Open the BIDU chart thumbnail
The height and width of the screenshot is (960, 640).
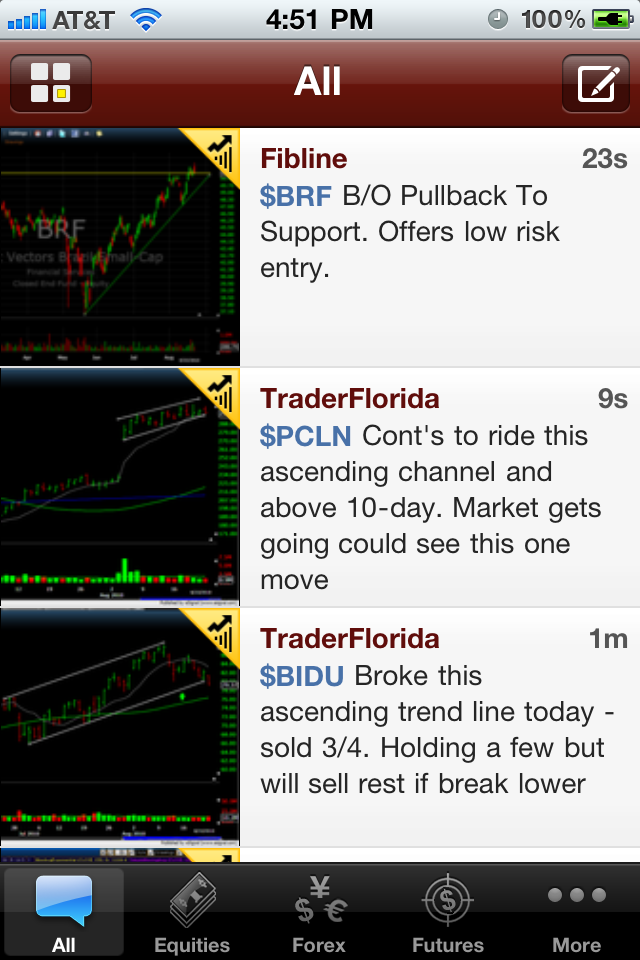119,727
